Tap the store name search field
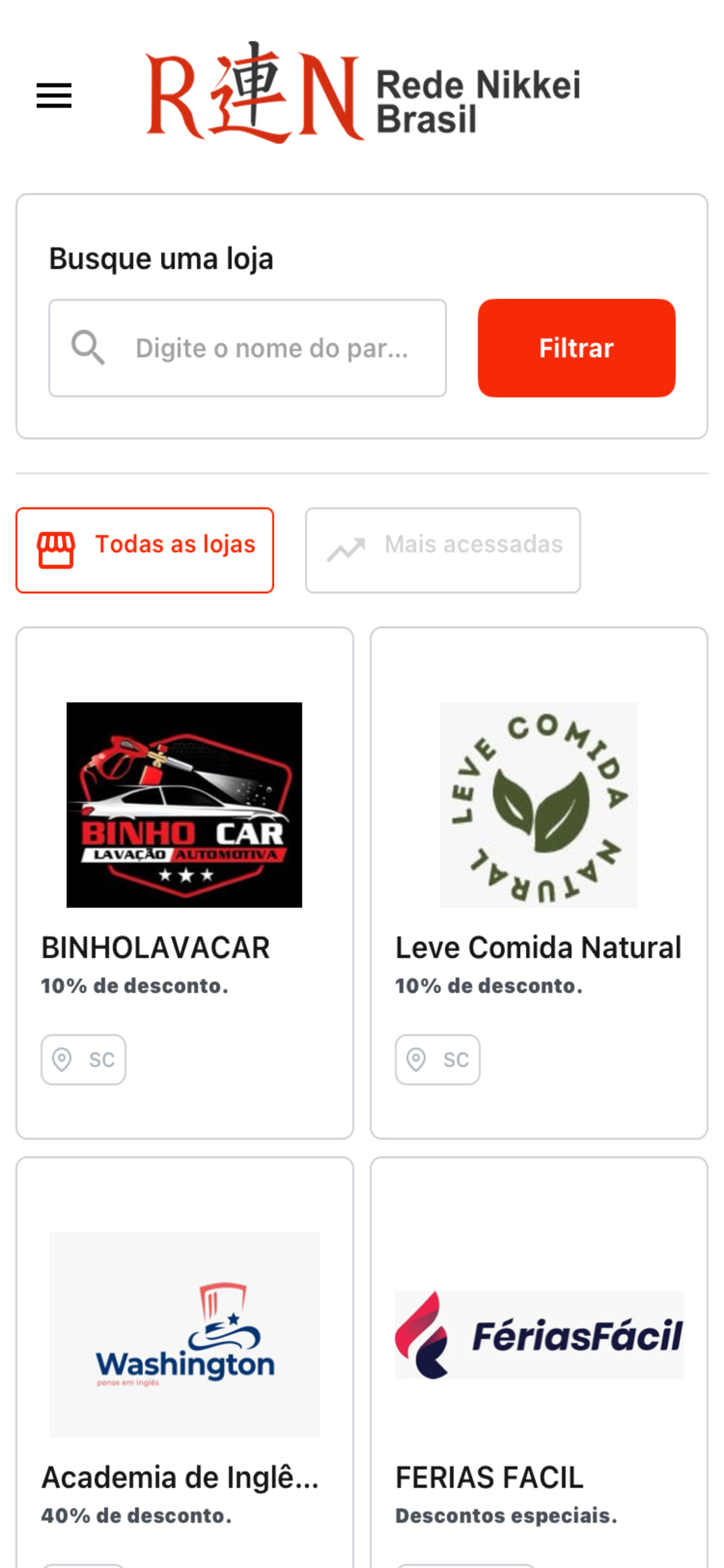The width and height of the screenshot is (724, 1568). pyautogui.click(x=247, y=348)
